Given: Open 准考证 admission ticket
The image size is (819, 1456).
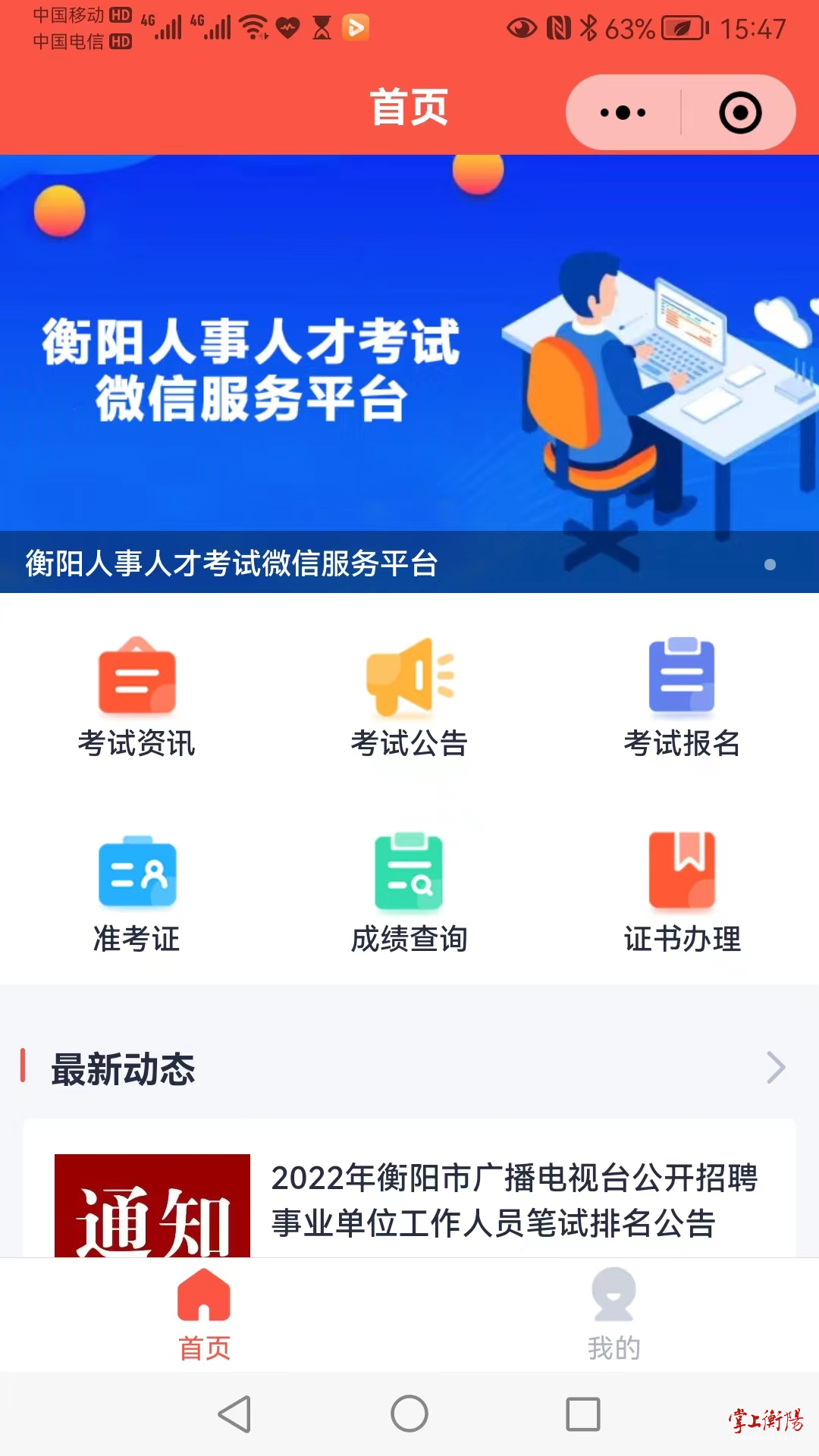Looking at the screenshot, I should coord(136,893).
